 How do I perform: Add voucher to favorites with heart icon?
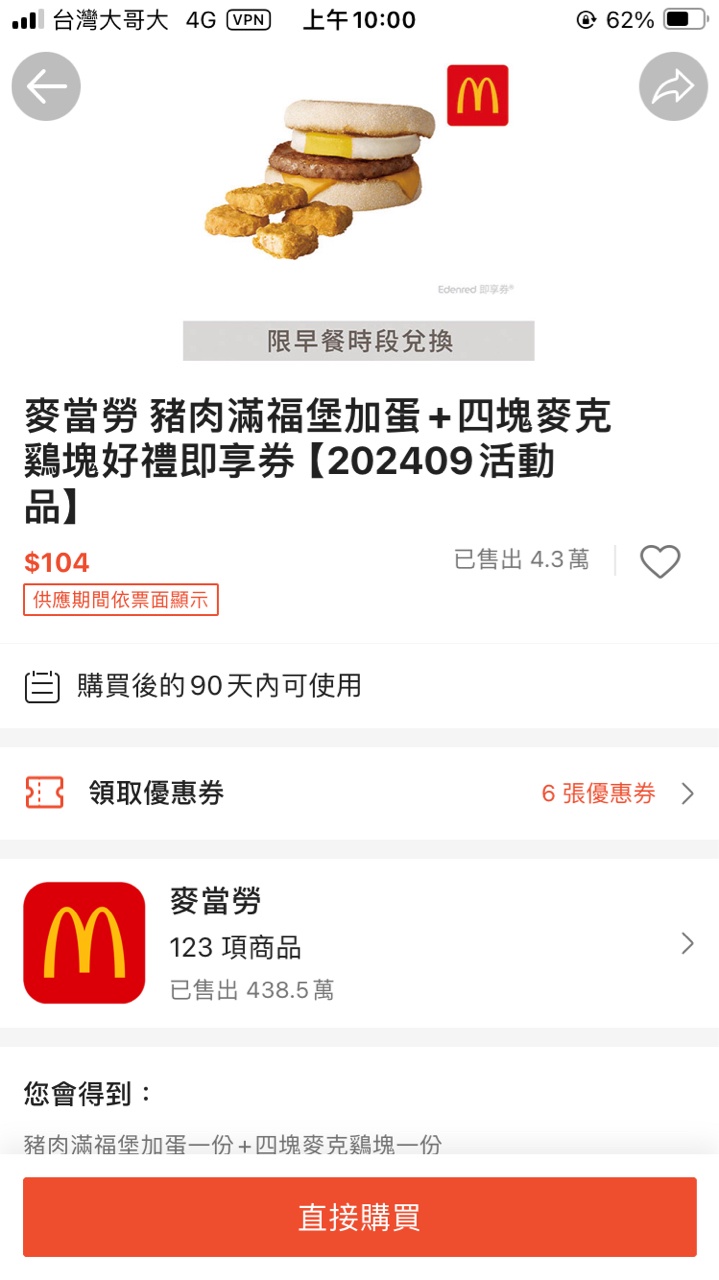pos(660,561)
